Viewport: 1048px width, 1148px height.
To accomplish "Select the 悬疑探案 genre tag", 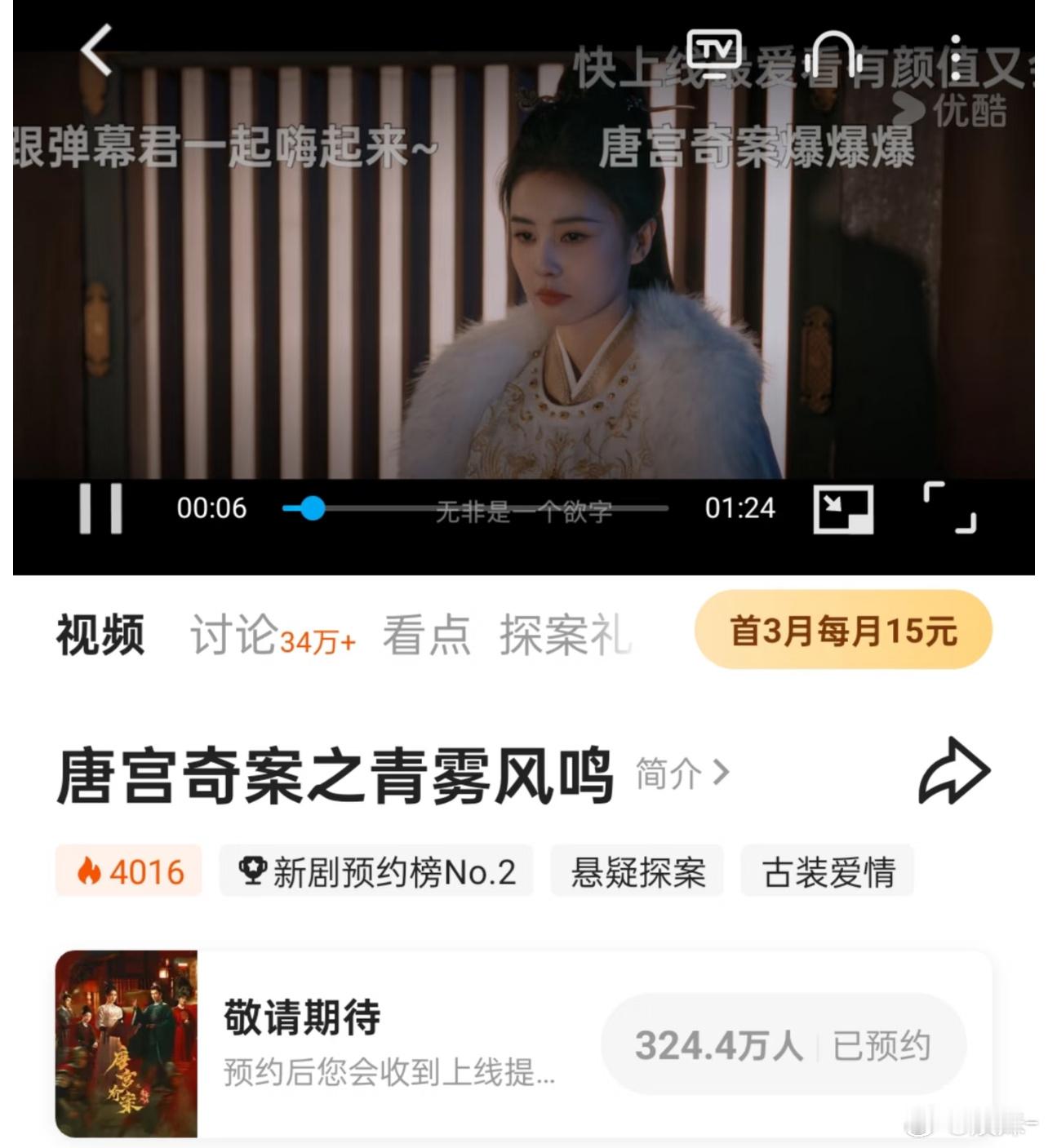I will [x=637, y=871].
